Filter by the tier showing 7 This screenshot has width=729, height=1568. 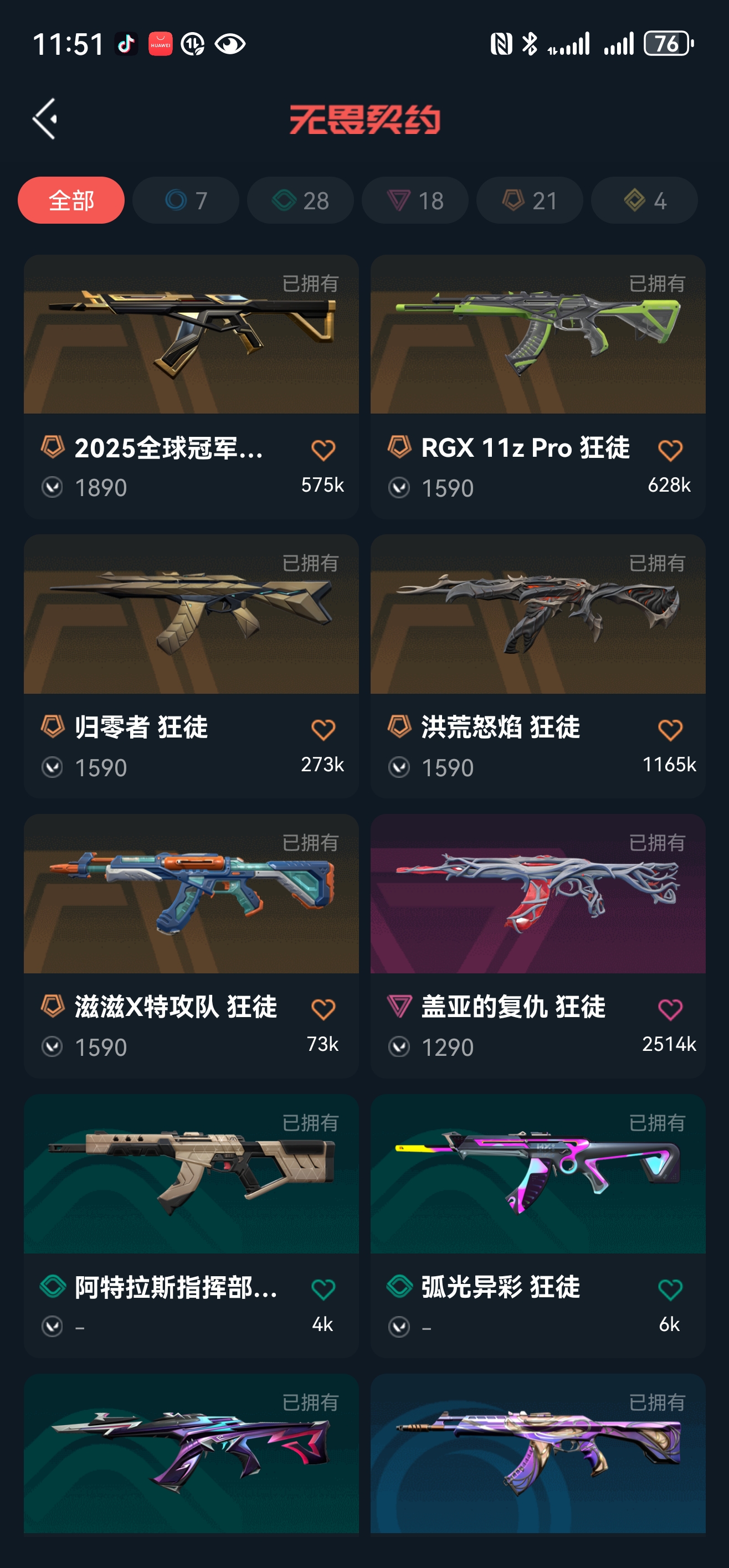coord(186,200)
